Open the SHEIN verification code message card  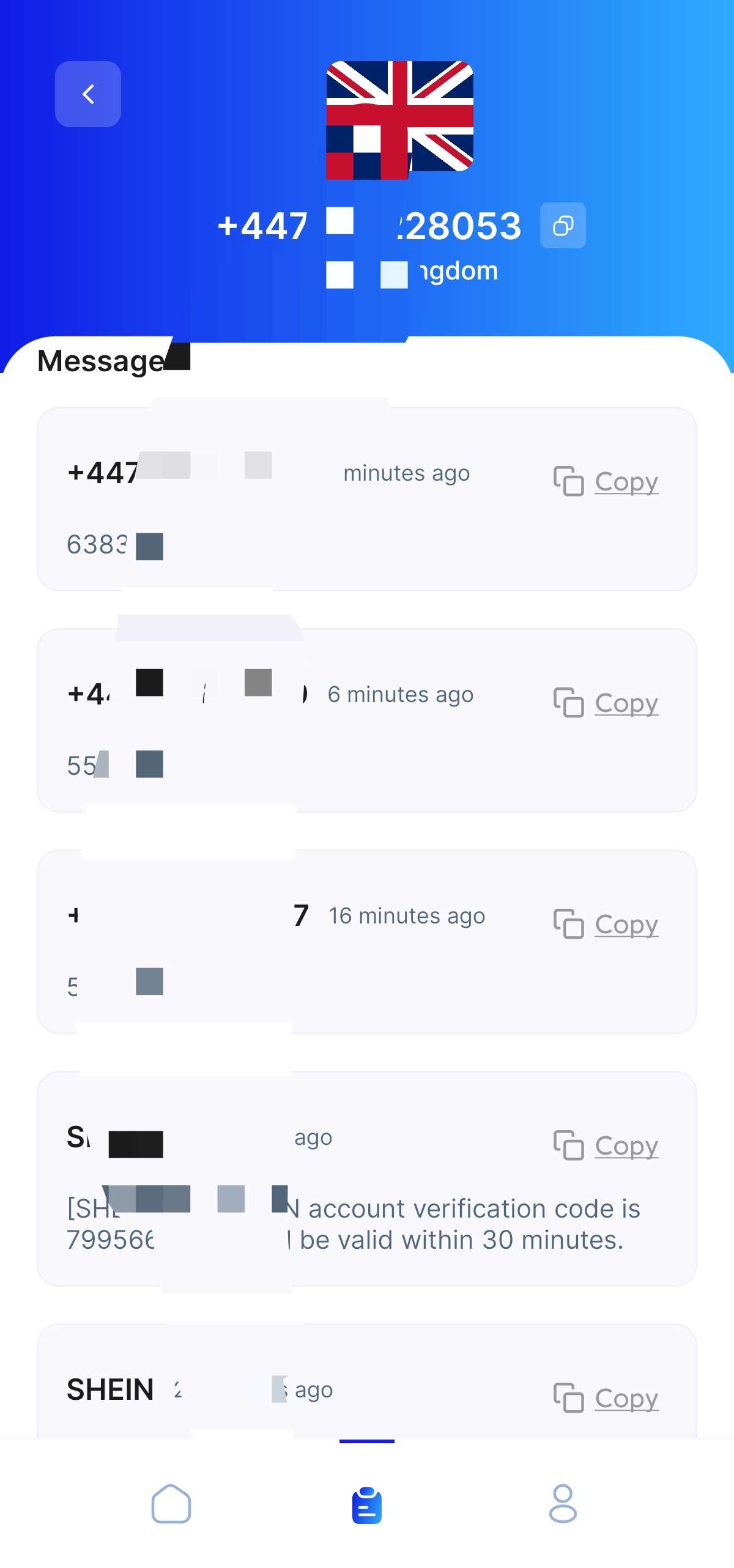(x=367, y=1193)
